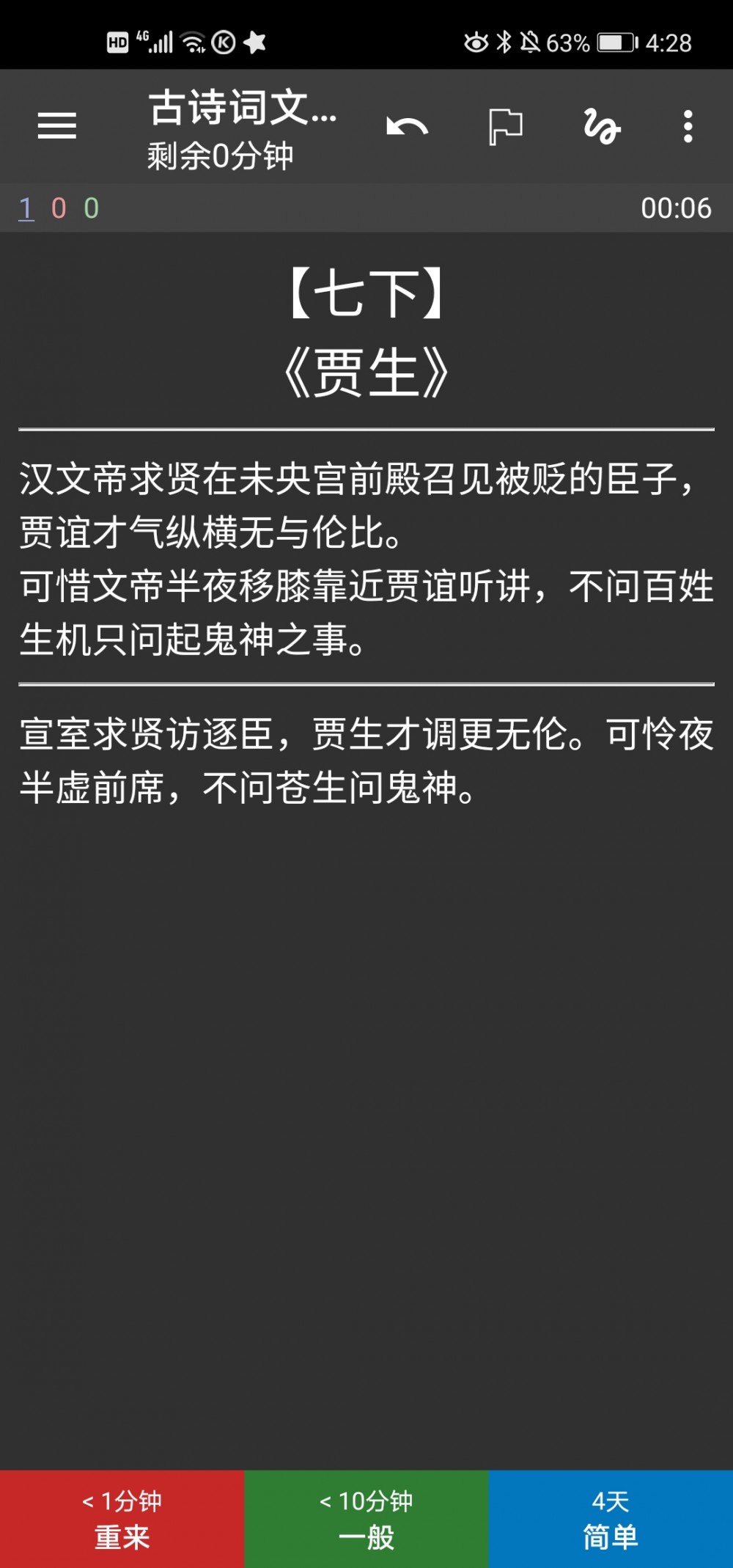Flag this card
The height and width of the screenshot is (1568, 733).
506,127
